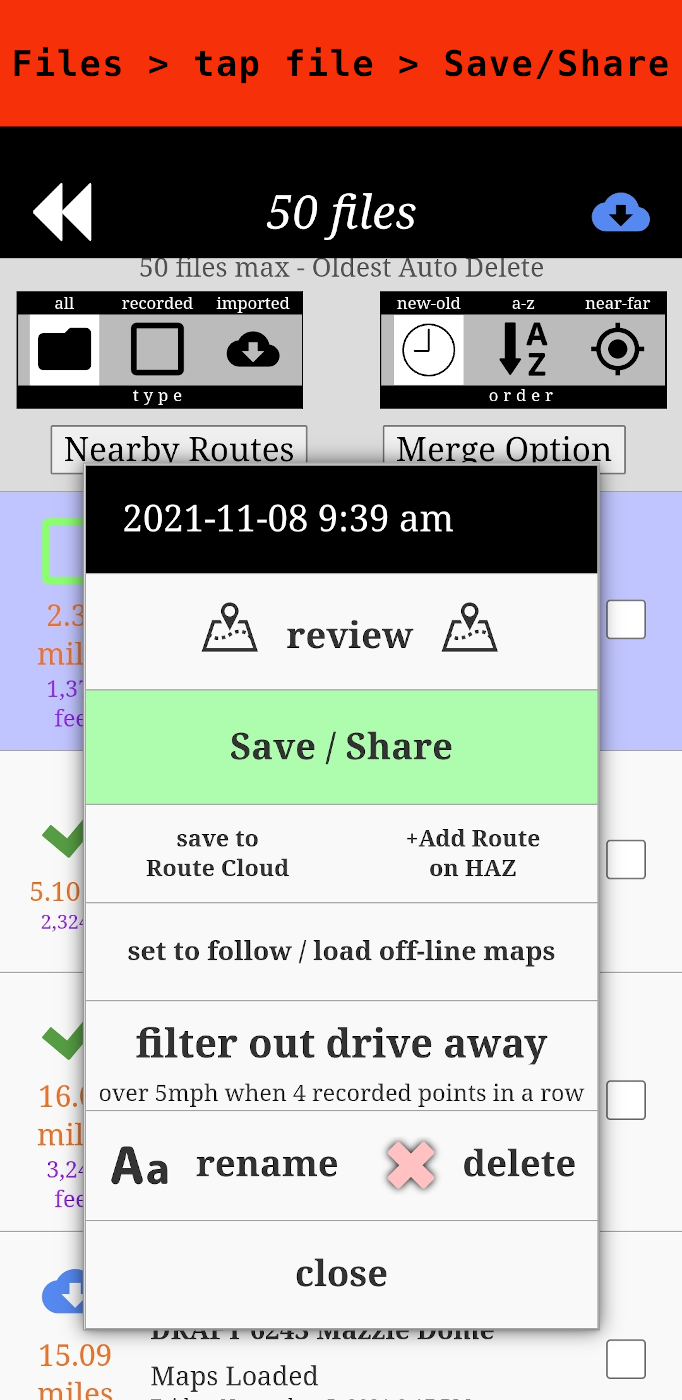
Task: Sort files by near-far
Action: (x=617, y=349)
